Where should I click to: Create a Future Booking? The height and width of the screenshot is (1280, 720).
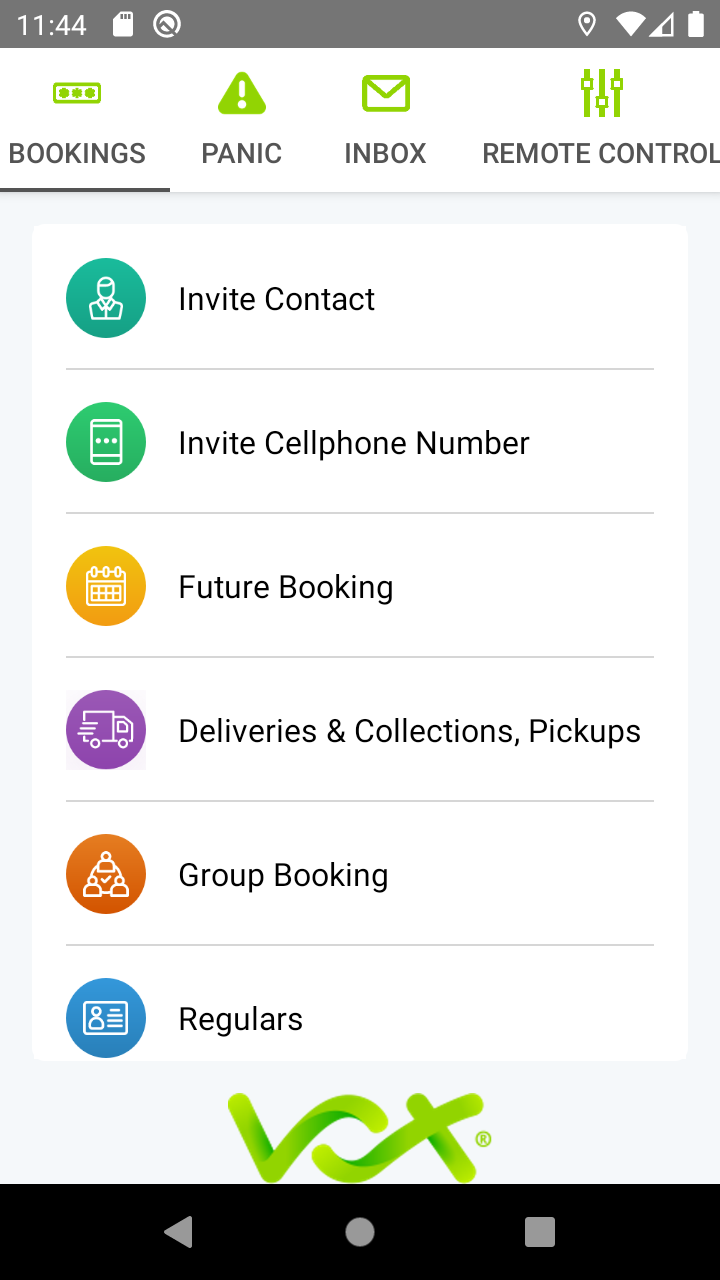(360, 587)
